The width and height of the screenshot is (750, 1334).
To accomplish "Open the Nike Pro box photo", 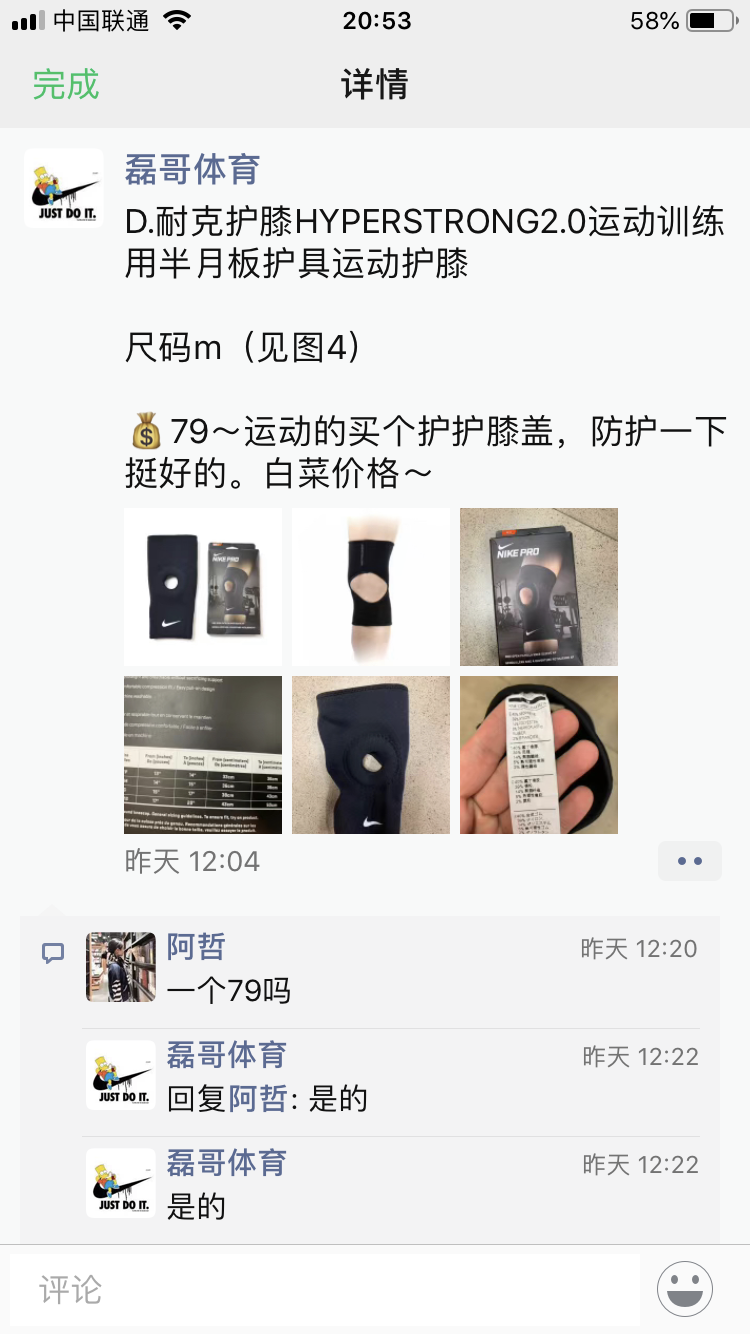I will coord(539,587).
